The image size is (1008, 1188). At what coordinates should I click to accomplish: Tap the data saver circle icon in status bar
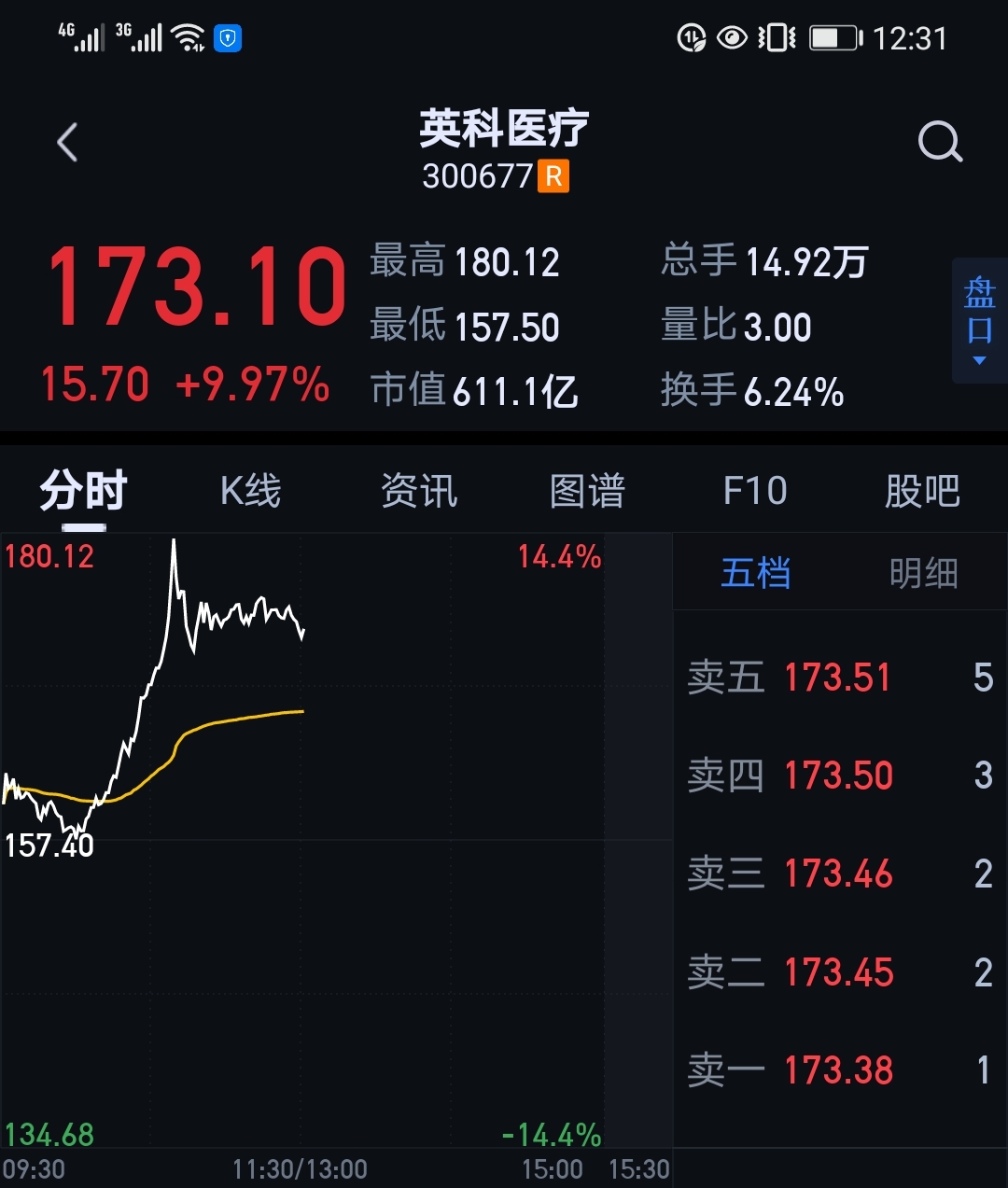690,38
